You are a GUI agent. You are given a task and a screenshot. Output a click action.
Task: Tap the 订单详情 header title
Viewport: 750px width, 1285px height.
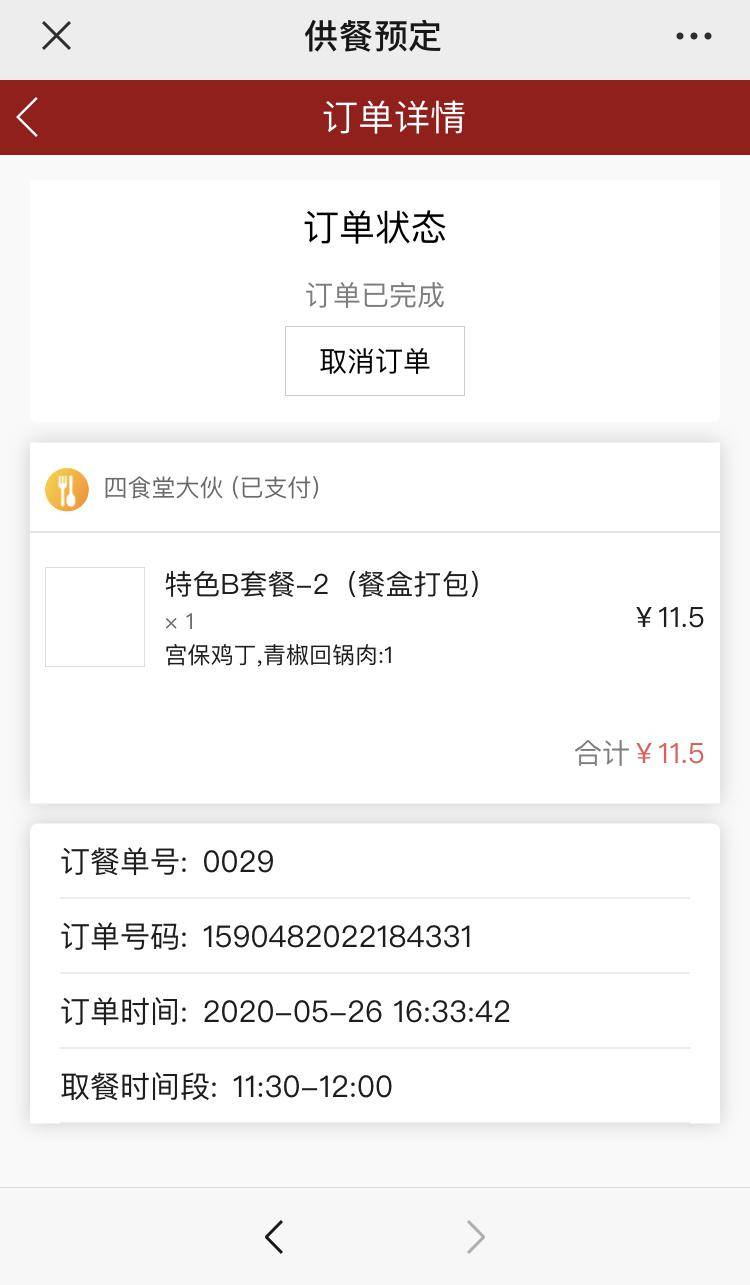(x=374, y=116)
